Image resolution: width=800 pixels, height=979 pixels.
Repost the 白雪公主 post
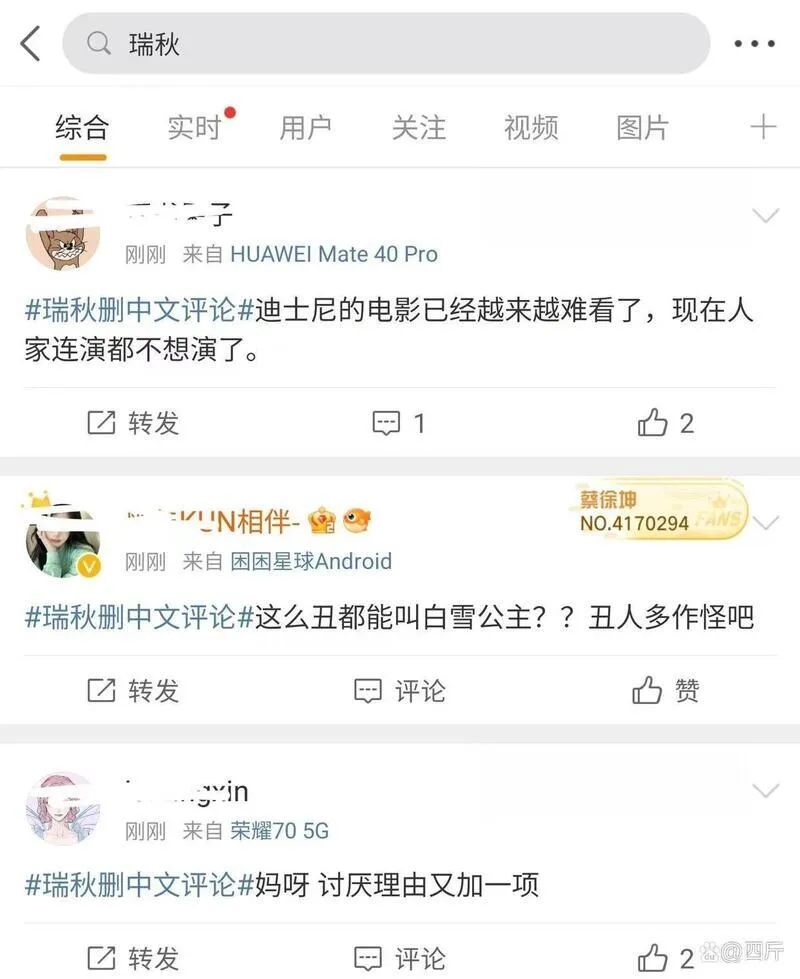(x=133, y=690)
